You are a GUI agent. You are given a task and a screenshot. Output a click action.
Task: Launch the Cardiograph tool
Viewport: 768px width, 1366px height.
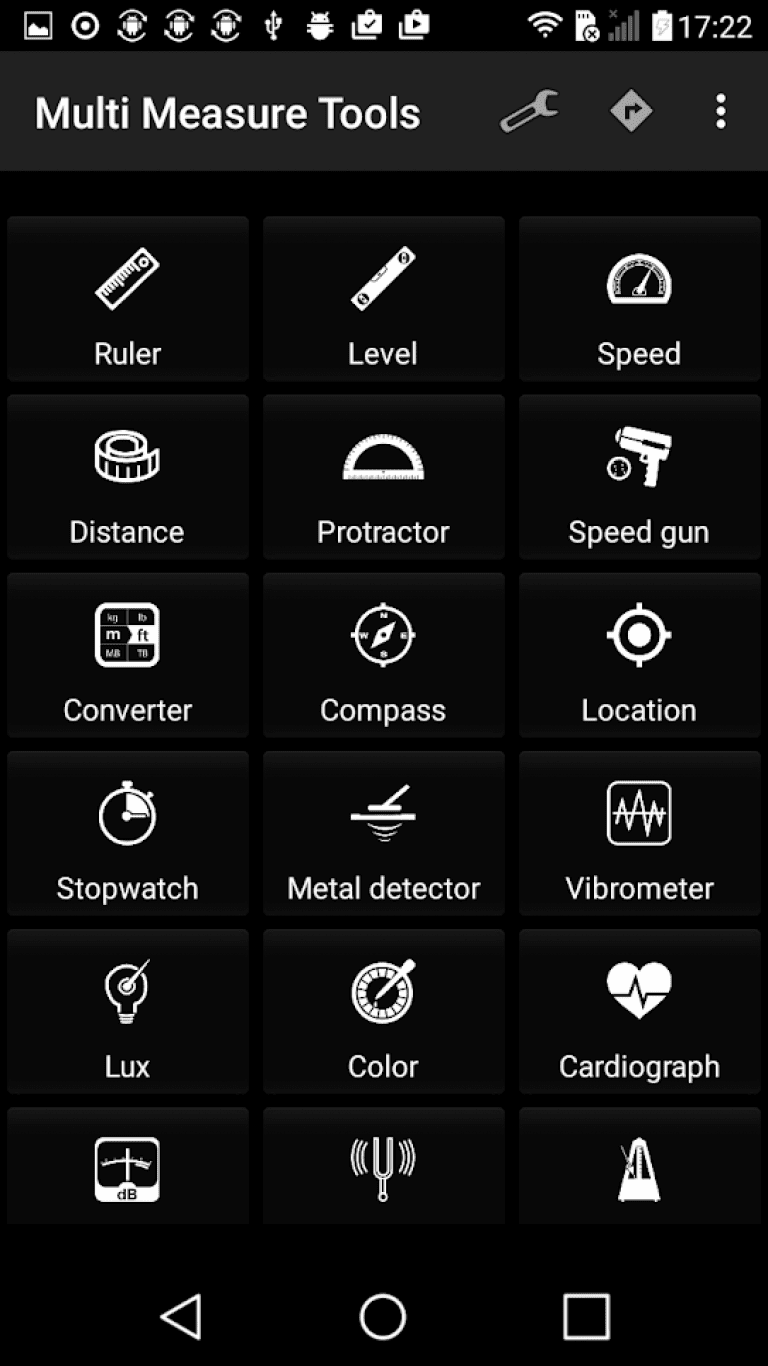click(639, 1010)
